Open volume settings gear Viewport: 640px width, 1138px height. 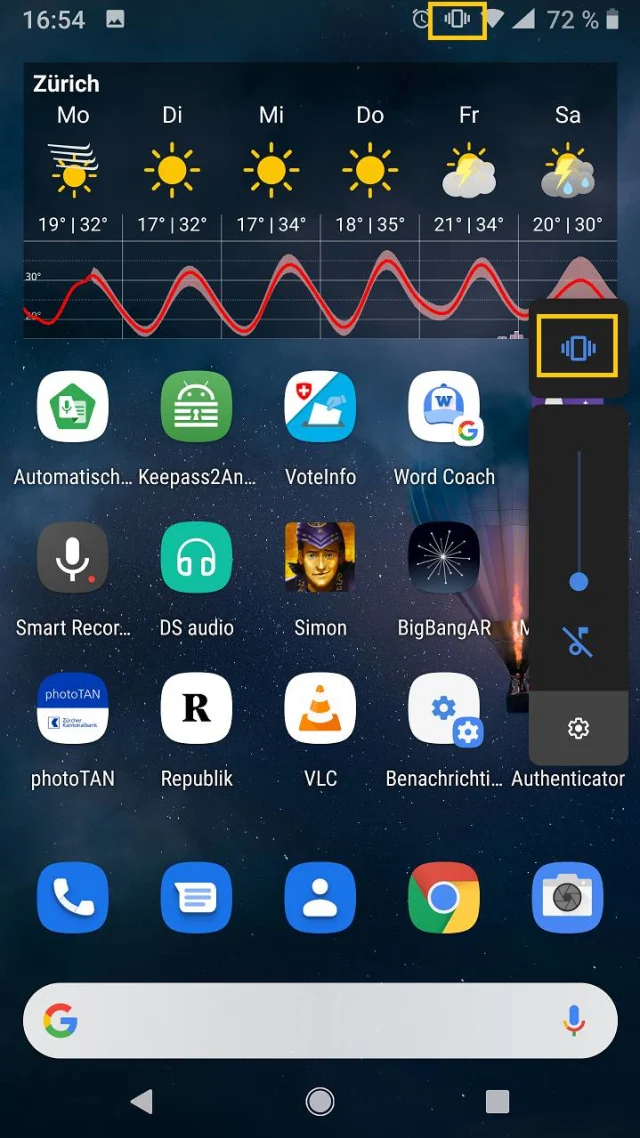[577, 729]
